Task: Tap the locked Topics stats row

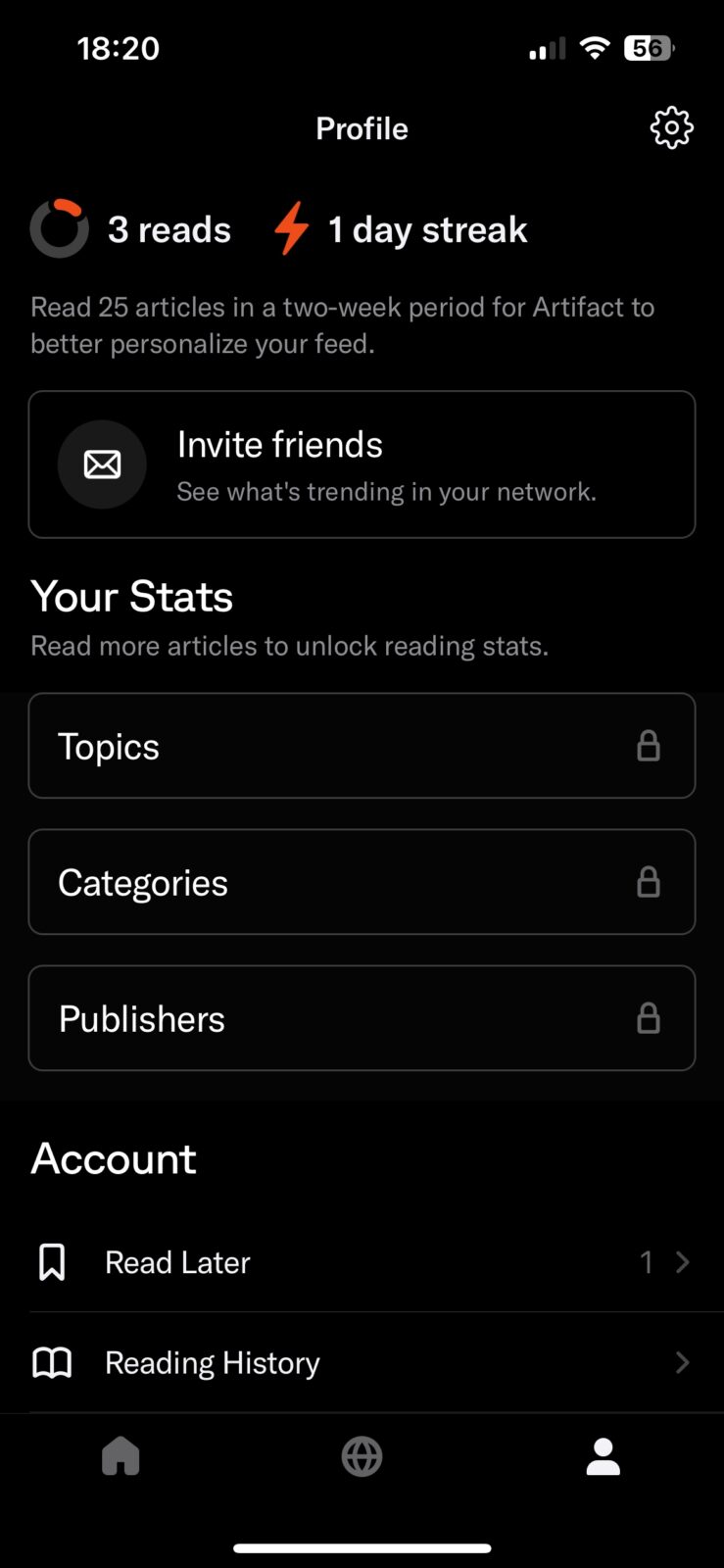Action: 362,746
